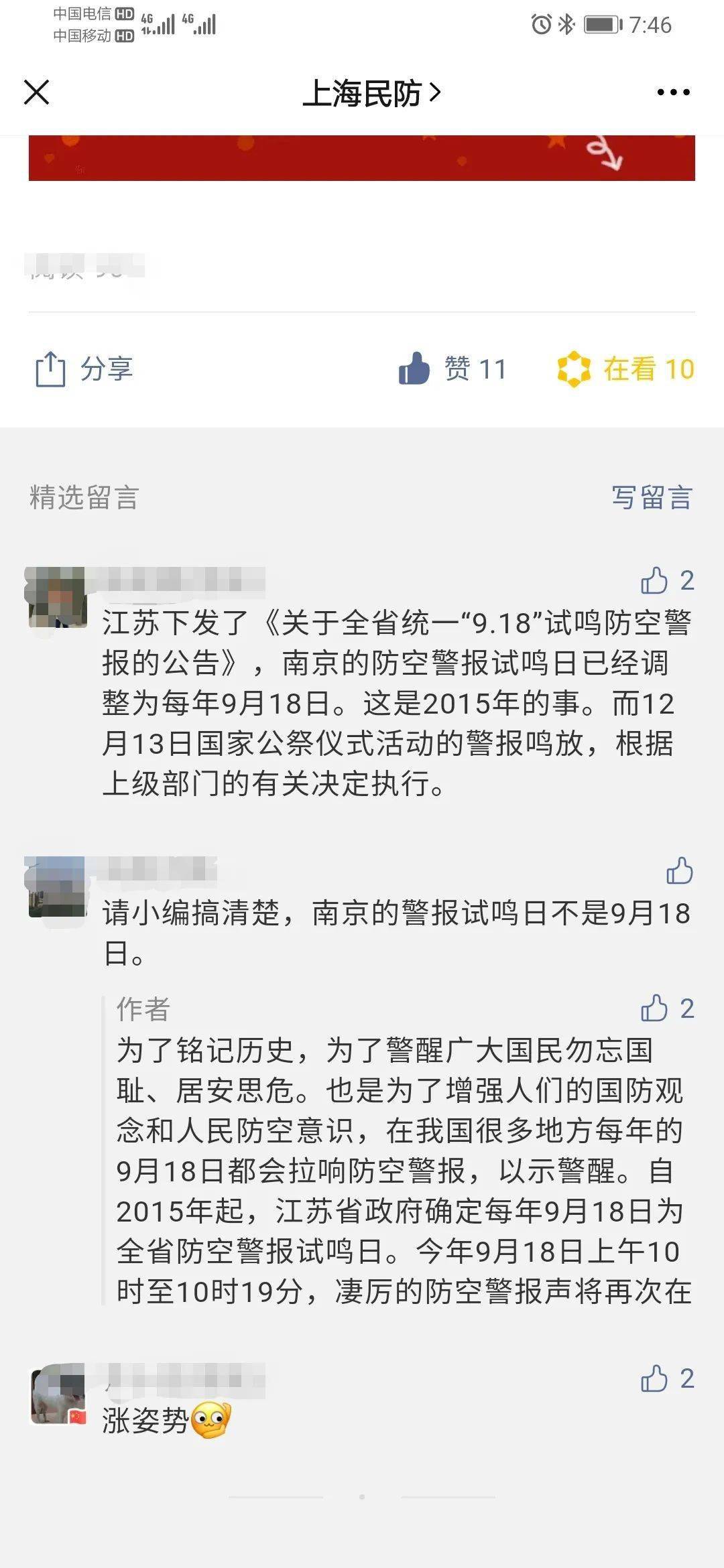
Task: Write a comment via 写留言
Action: pos(652,497)
